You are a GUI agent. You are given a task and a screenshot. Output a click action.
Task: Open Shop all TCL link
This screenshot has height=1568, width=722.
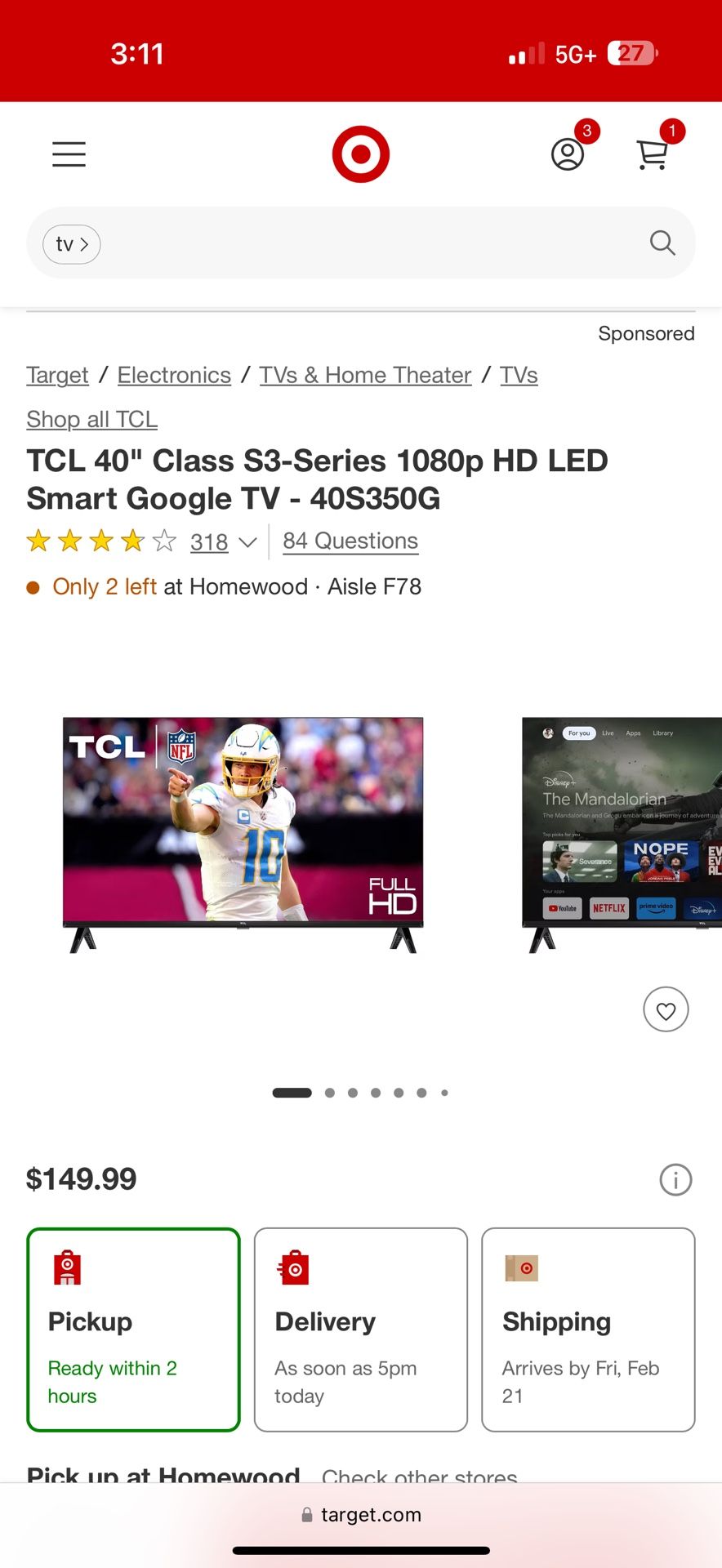click(91, 419)
